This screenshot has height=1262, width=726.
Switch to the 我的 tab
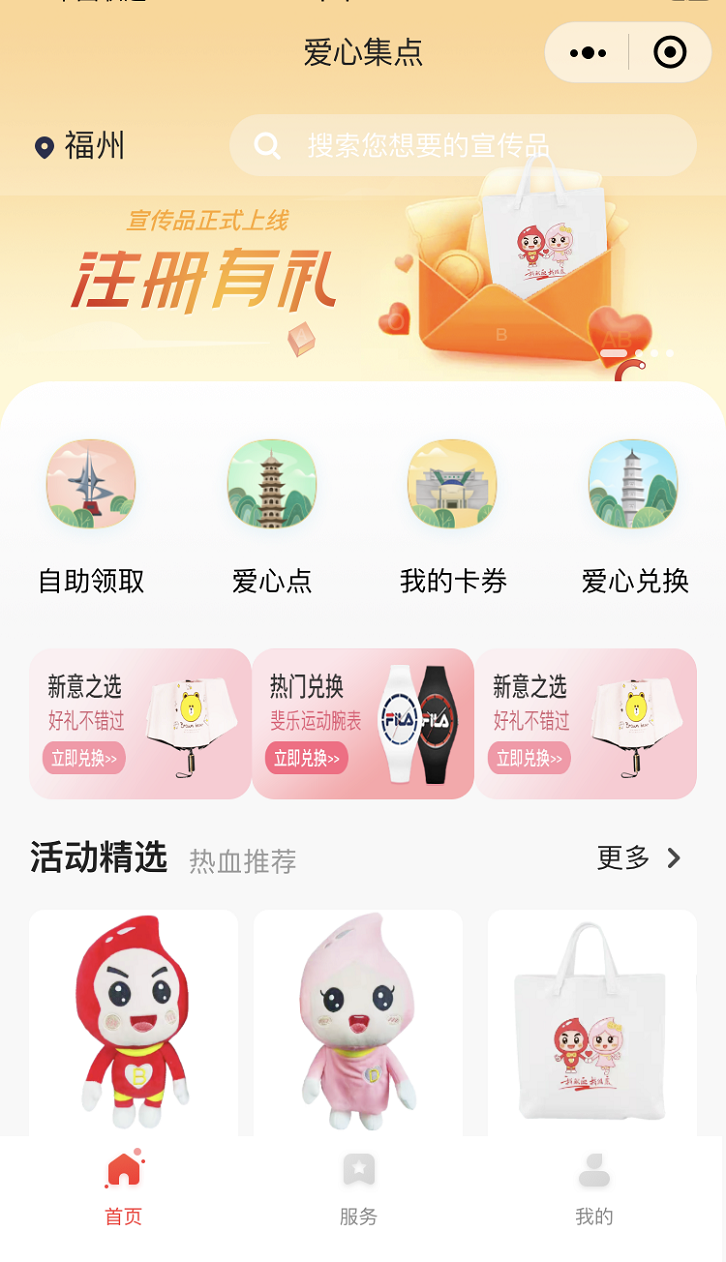coord(594,1190)
